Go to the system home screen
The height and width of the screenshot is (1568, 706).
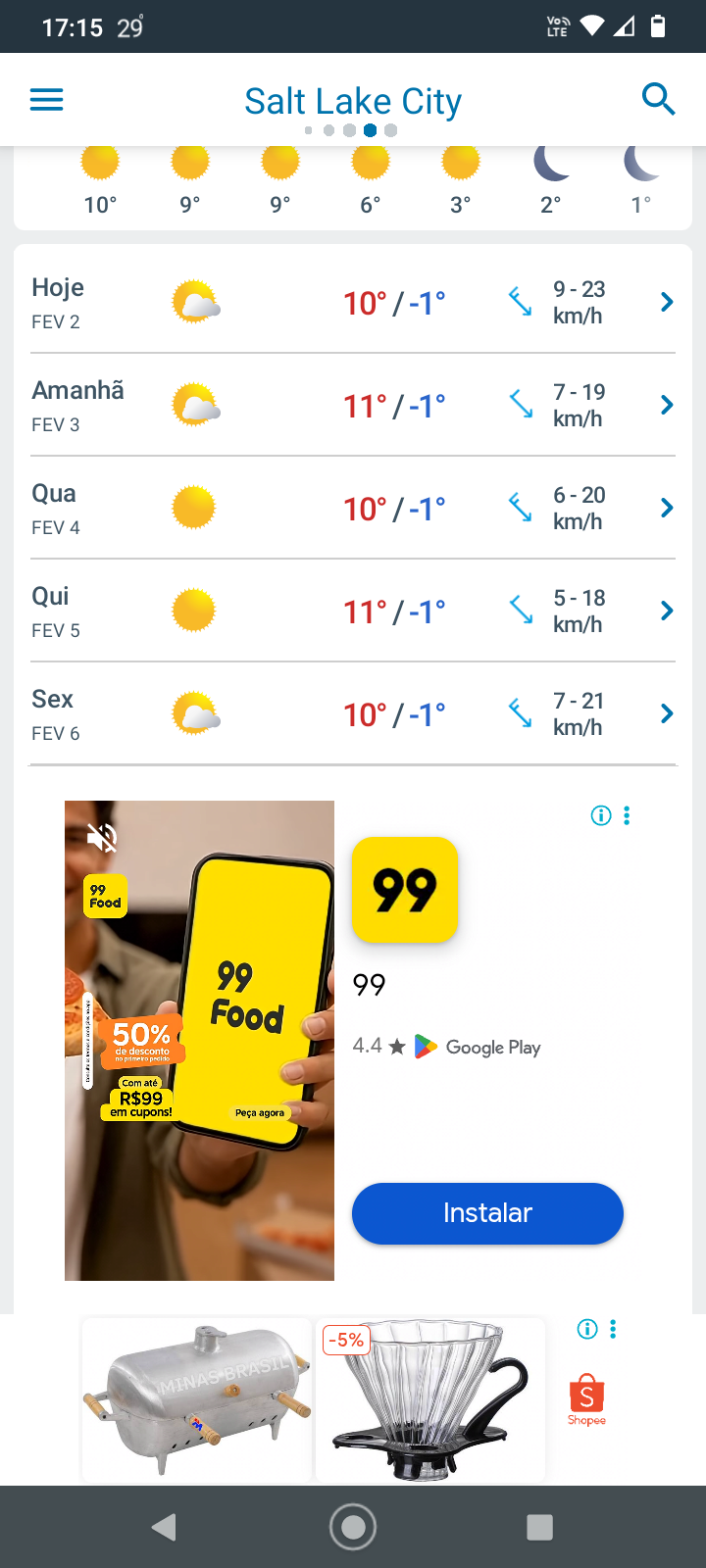353,1527
